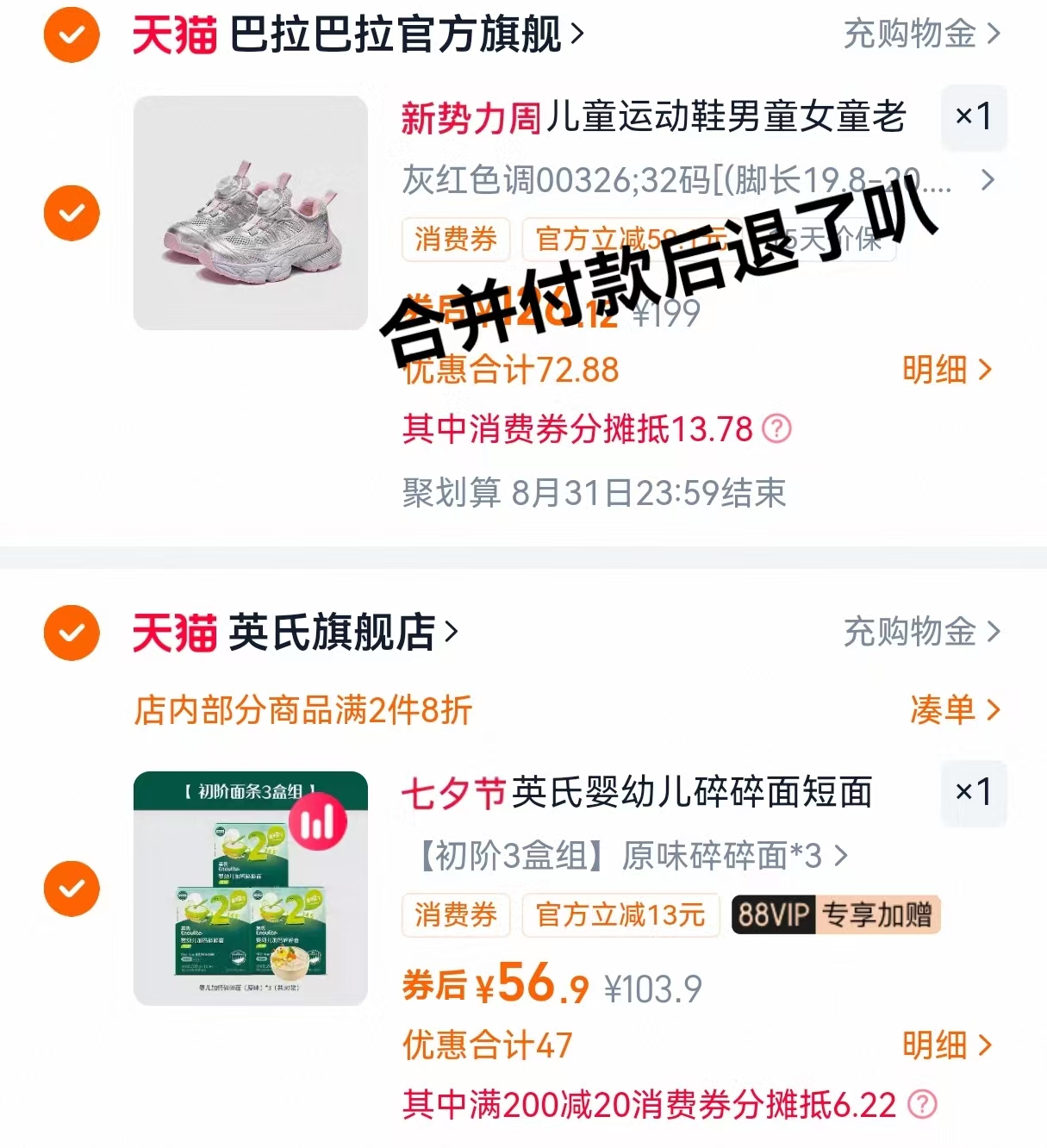
Task: Click the 天猫 logo beside 英氏旗舰店
Action: coord(175,632)
